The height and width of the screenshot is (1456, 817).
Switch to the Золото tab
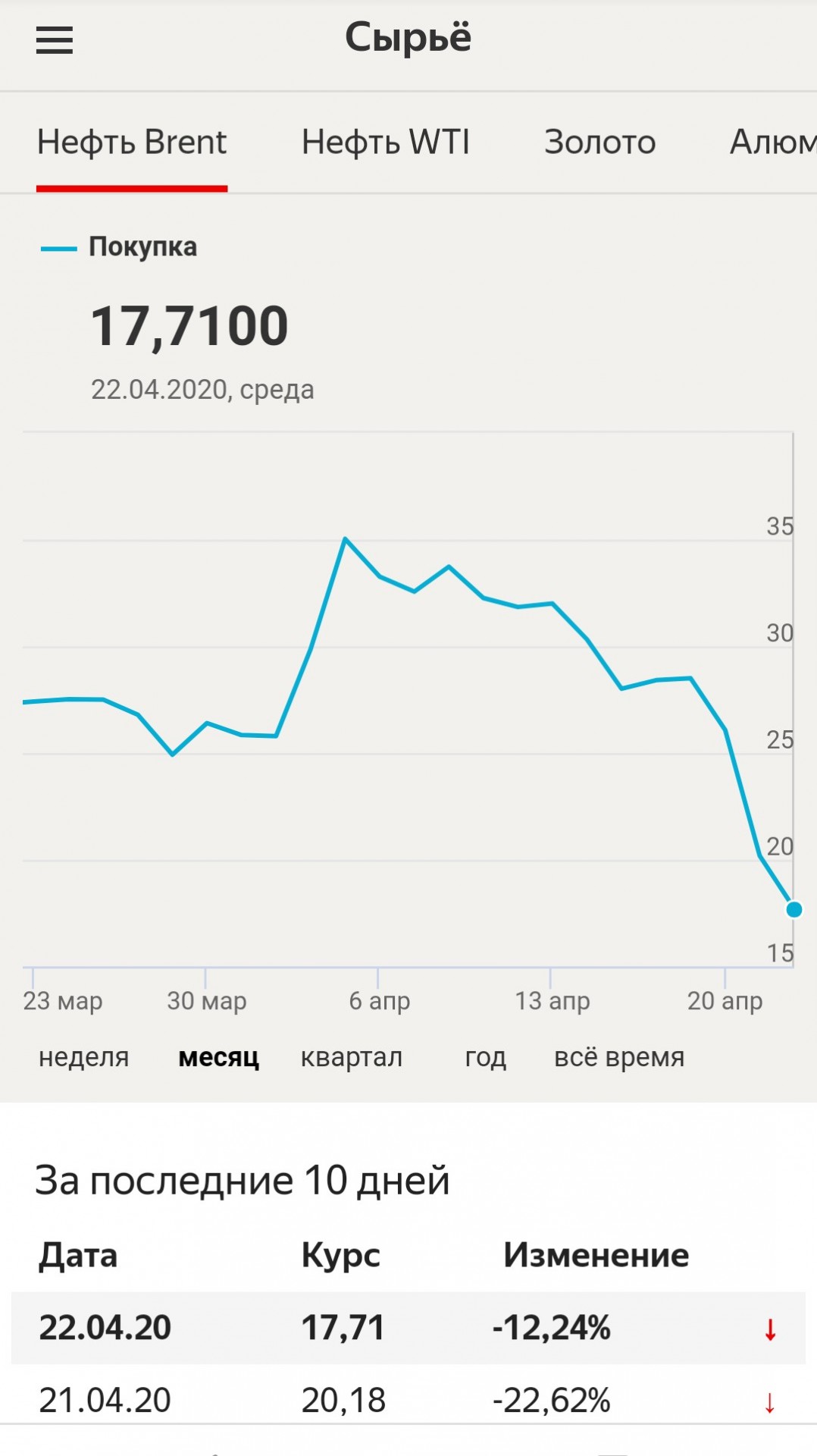[x=599, y=142]
